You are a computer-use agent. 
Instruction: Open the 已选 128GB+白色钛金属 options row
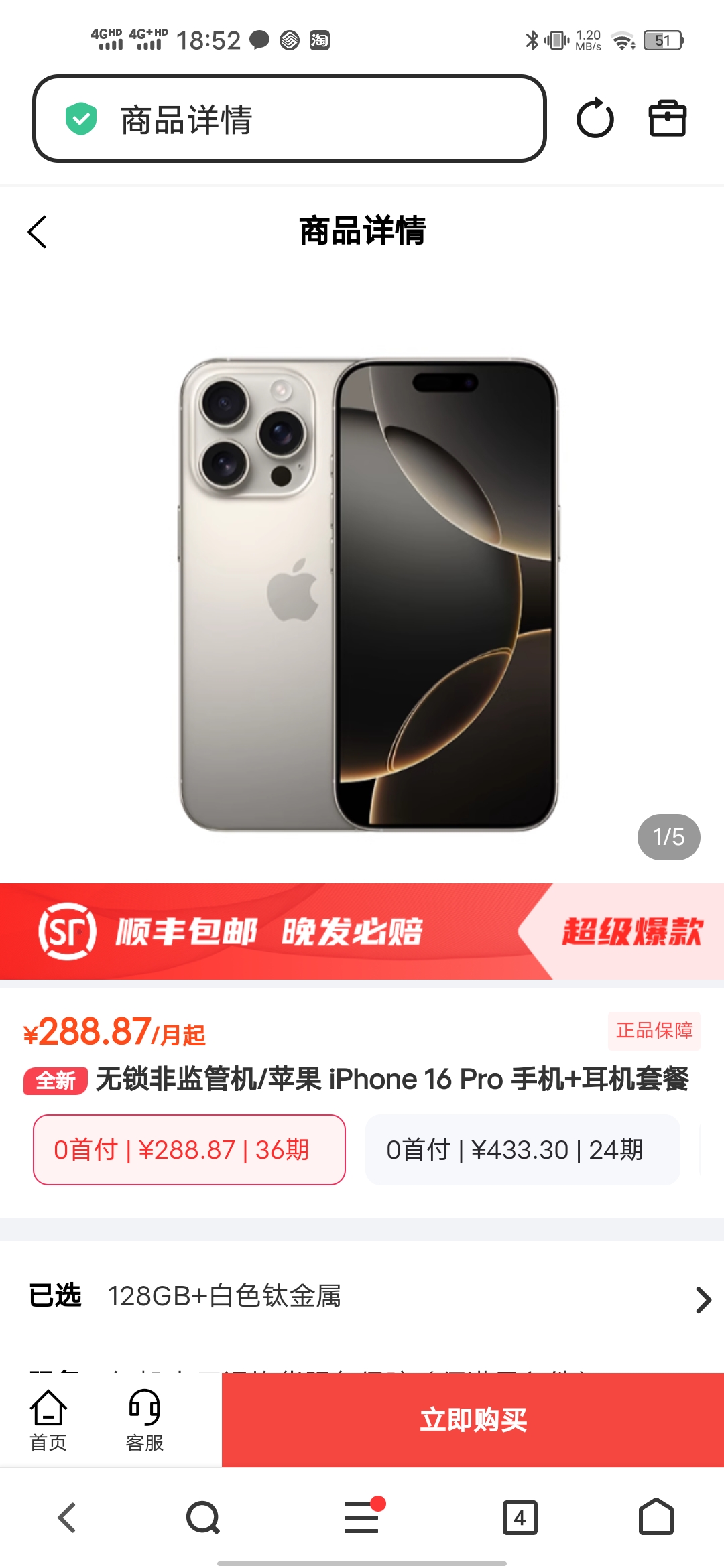pyautogui.click(x=362, y=1297)
